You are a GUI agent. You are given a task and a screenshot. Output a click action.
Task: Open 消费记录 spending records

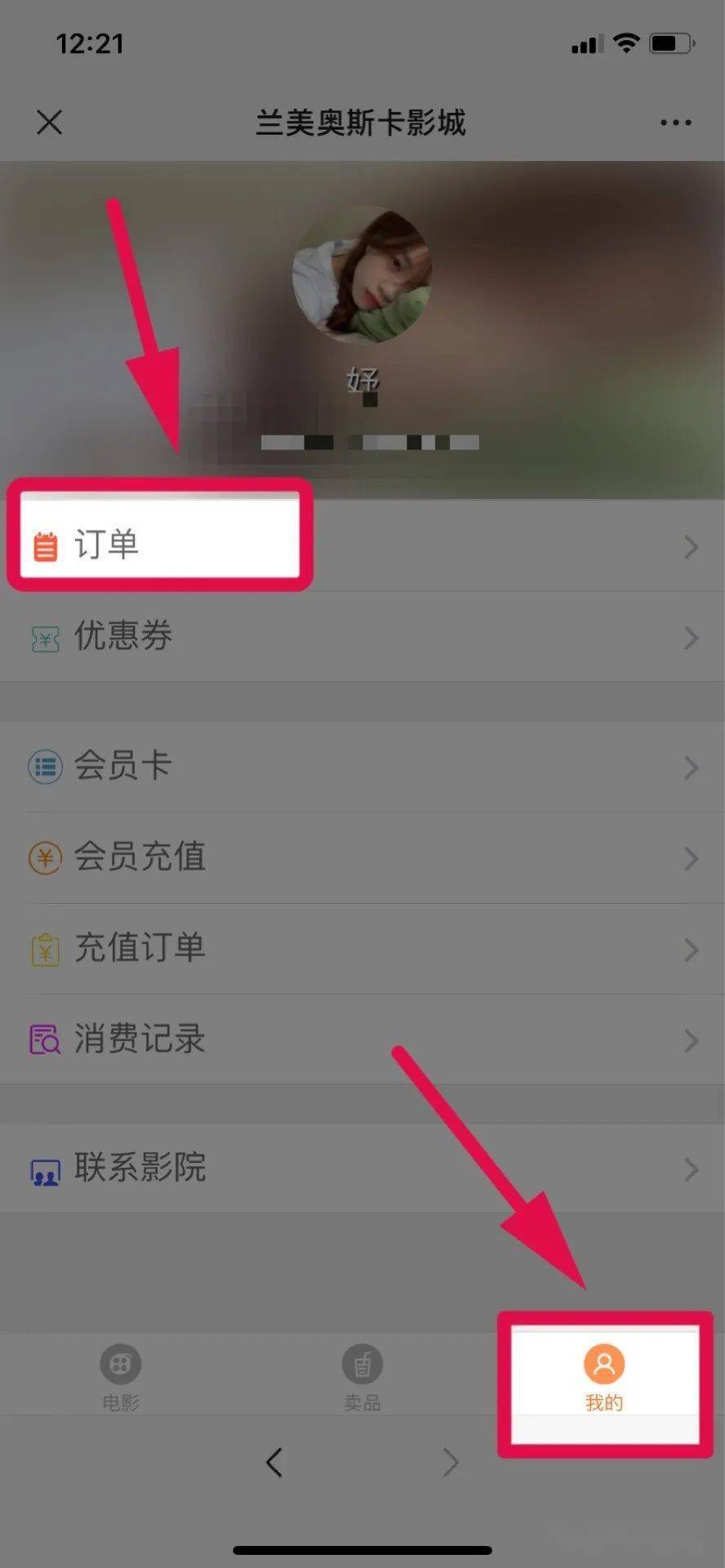(x=362, y=1040)
